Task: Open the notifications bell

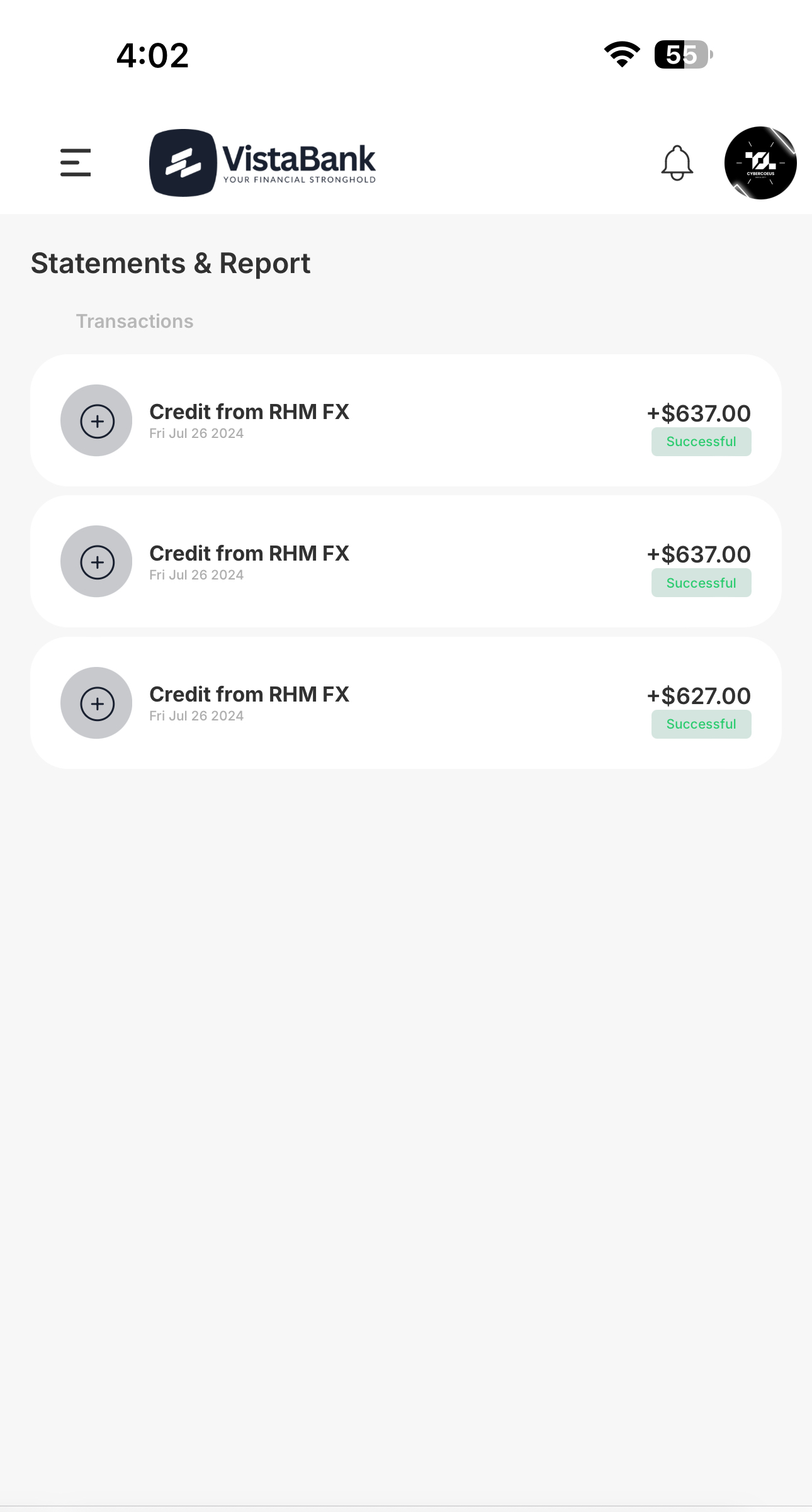Action: click(677, 163)
